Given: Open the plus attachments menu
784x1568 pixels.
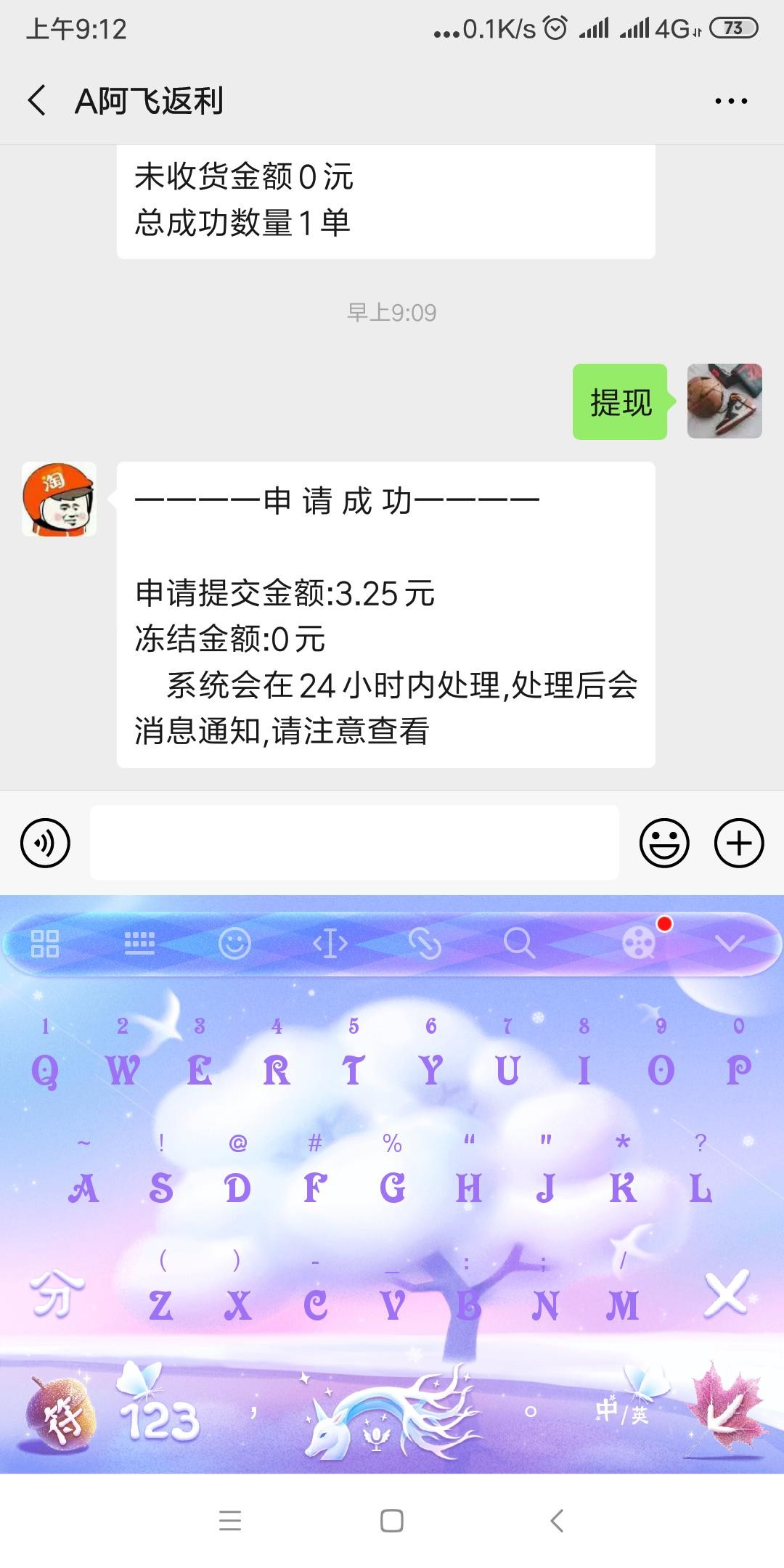Looking at the screenshot, I should [739, 843].
